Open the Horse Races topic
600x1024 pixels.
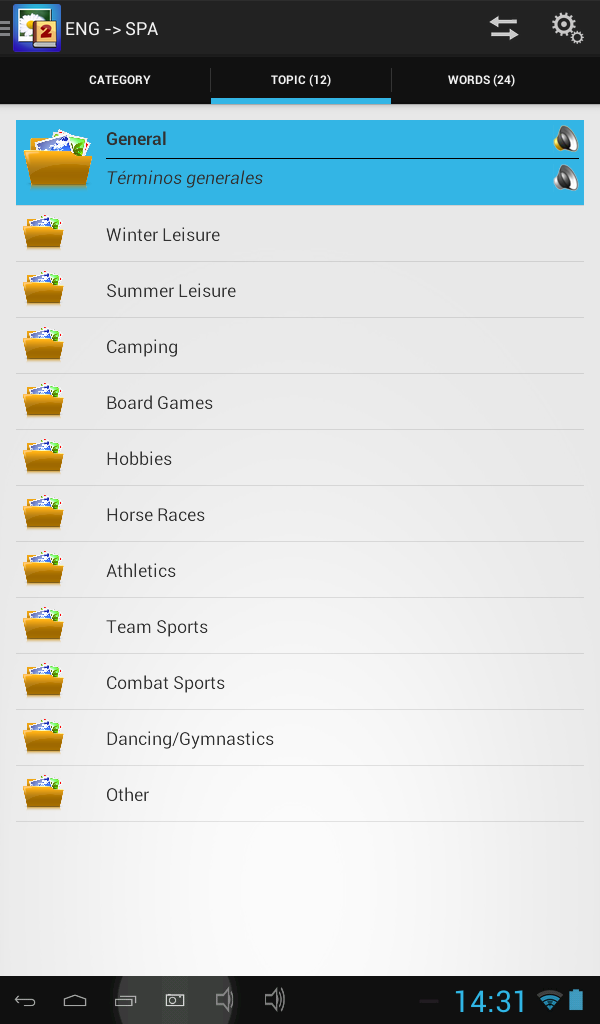coord(300,515)
